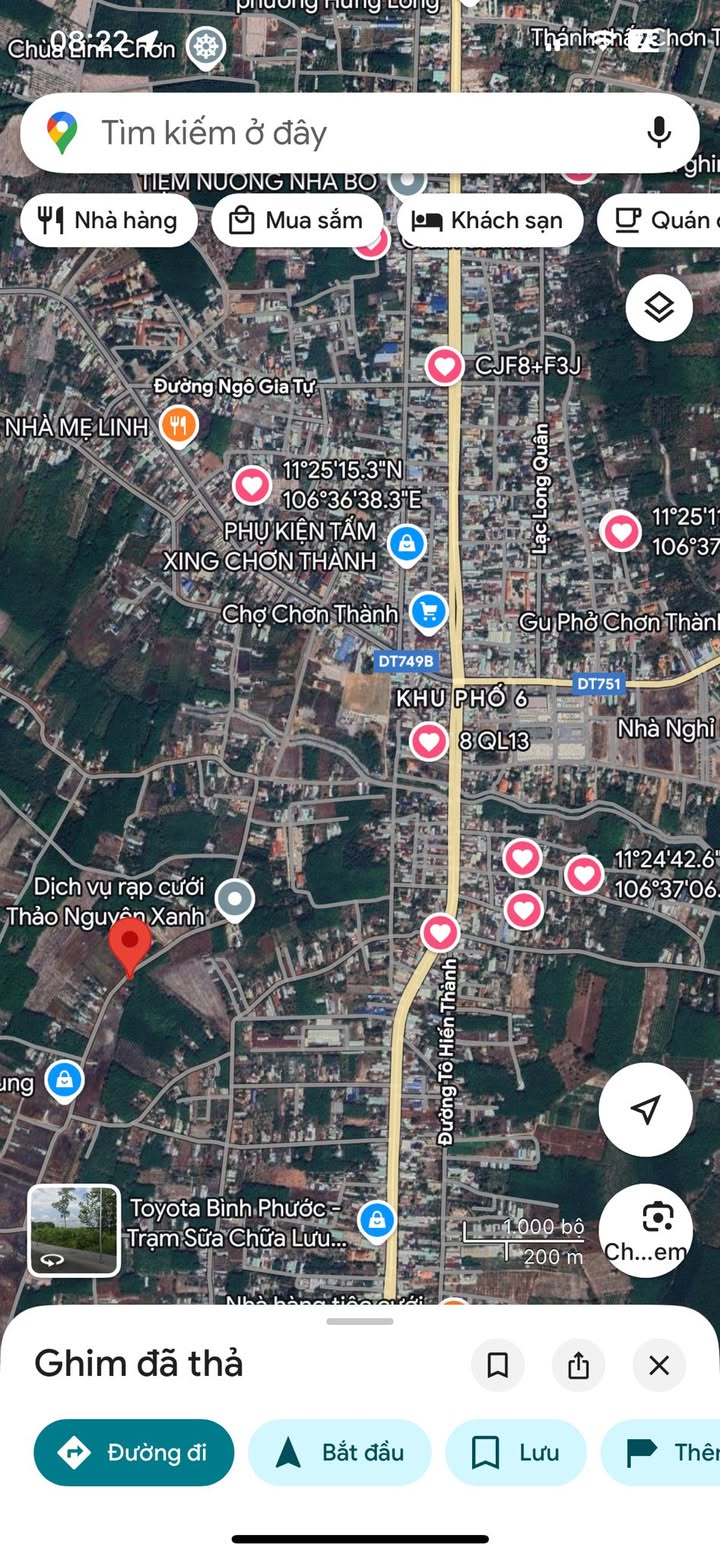Viewport: 720px width, 1557px height.
Task: Share the dropped pin location
Action: click(x=578, y=1365)
